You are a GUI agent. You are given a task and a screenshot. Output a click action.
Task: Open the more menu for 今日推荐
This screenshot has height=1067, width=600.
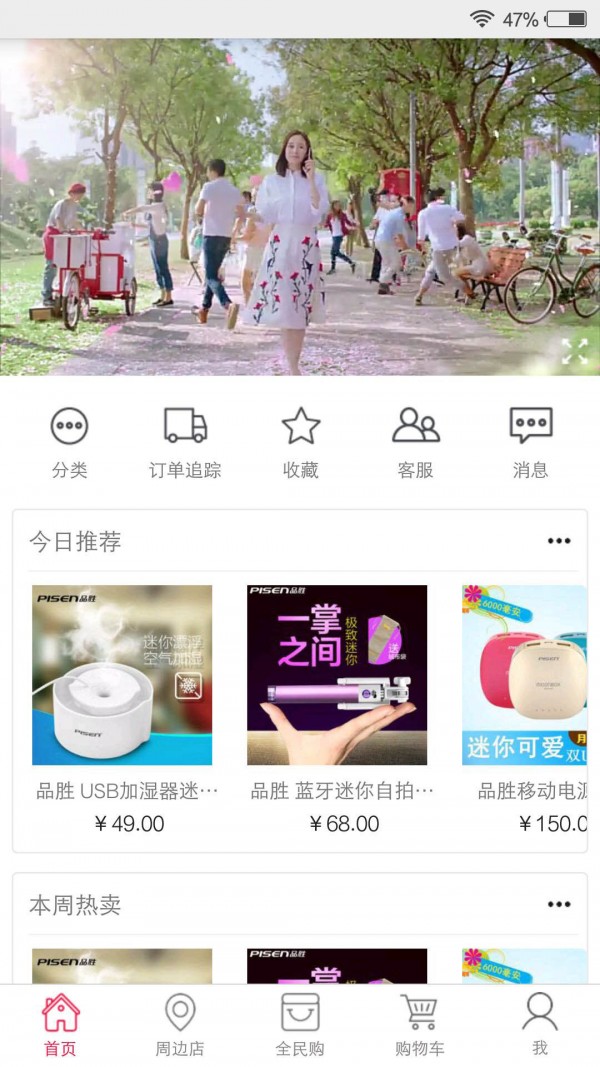[x=558, y=541]
